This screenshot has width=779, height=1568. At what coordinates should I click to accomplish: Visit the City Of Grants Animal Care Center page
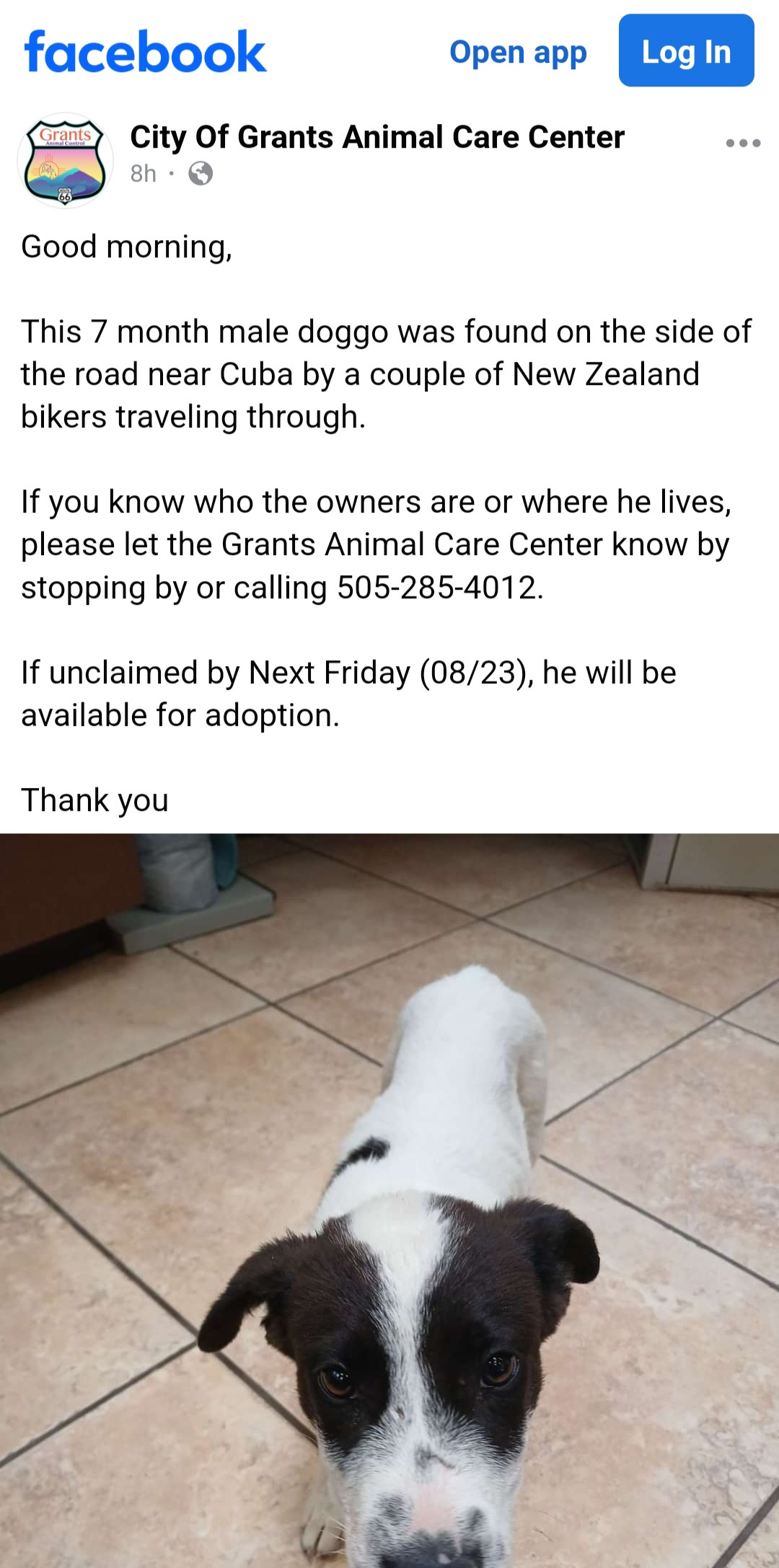[x=377, y=137]
